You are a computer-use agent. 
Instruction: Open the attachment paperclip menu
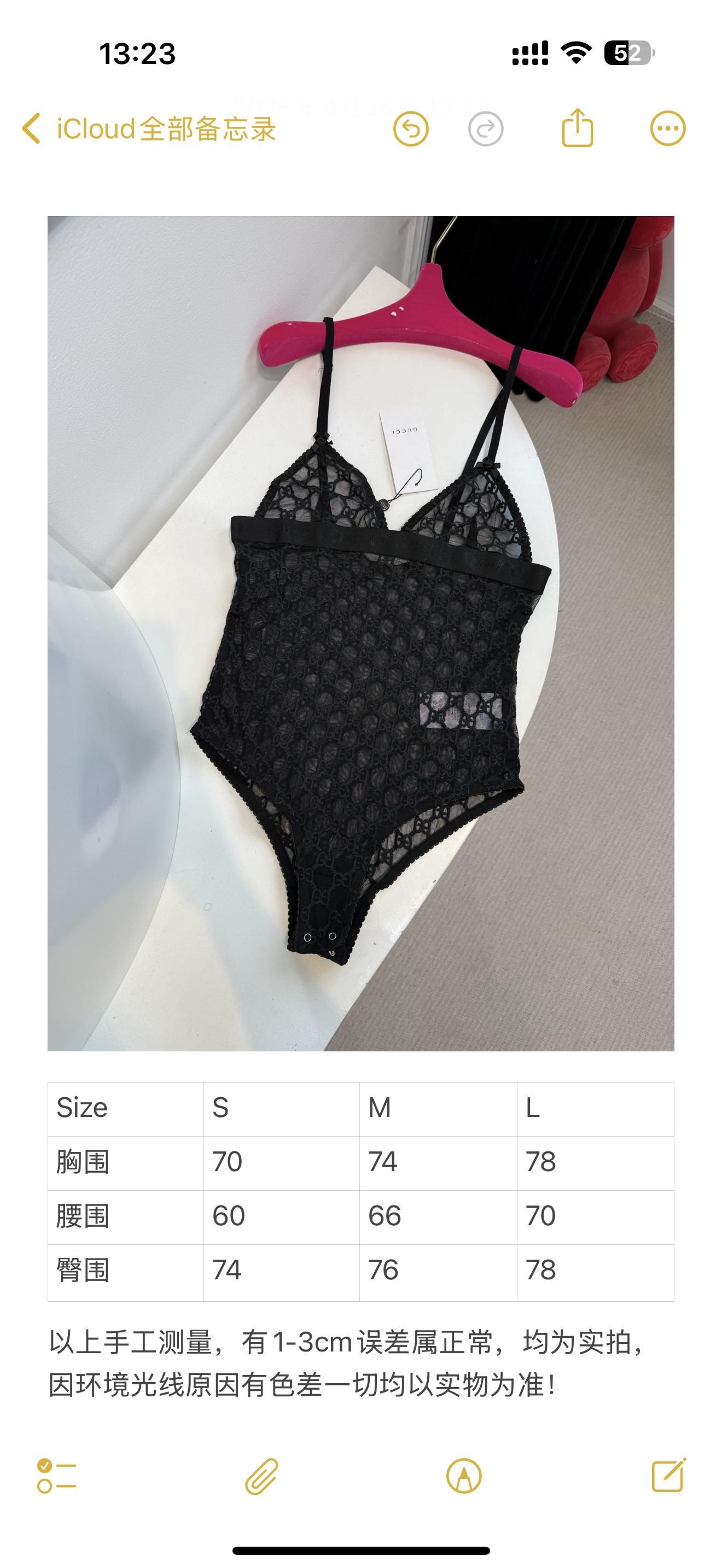pos(262,1476)
